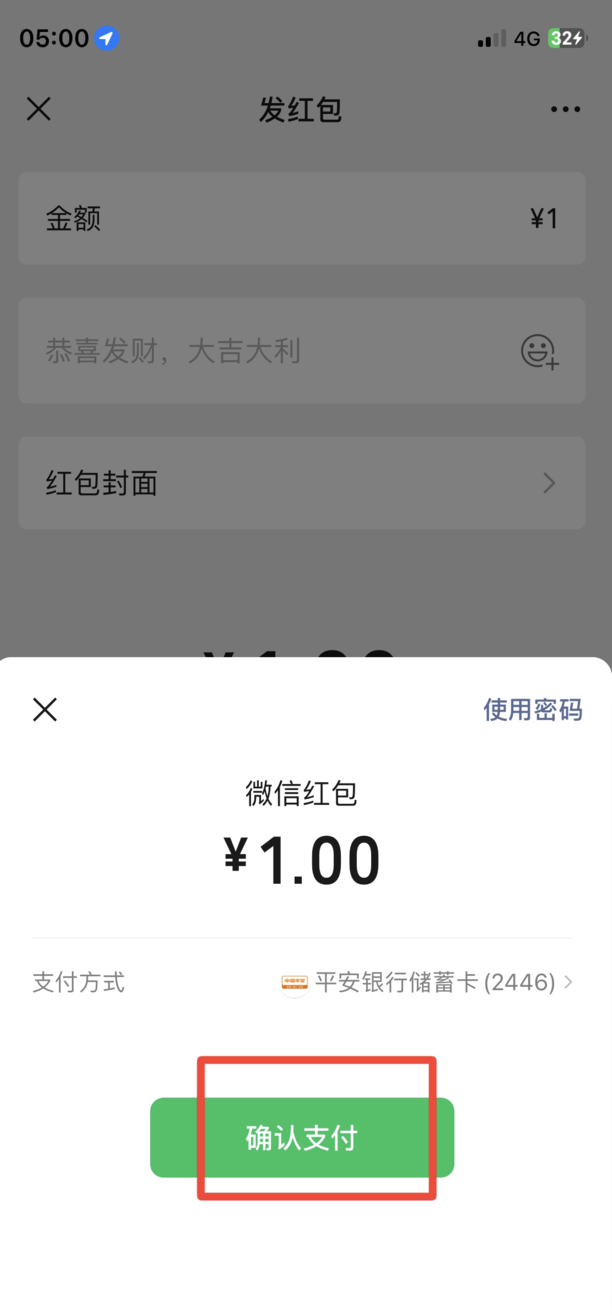612x1315 pixels.
Task: Close the 微信红包 payment sheet
Action: pos(45,710)
